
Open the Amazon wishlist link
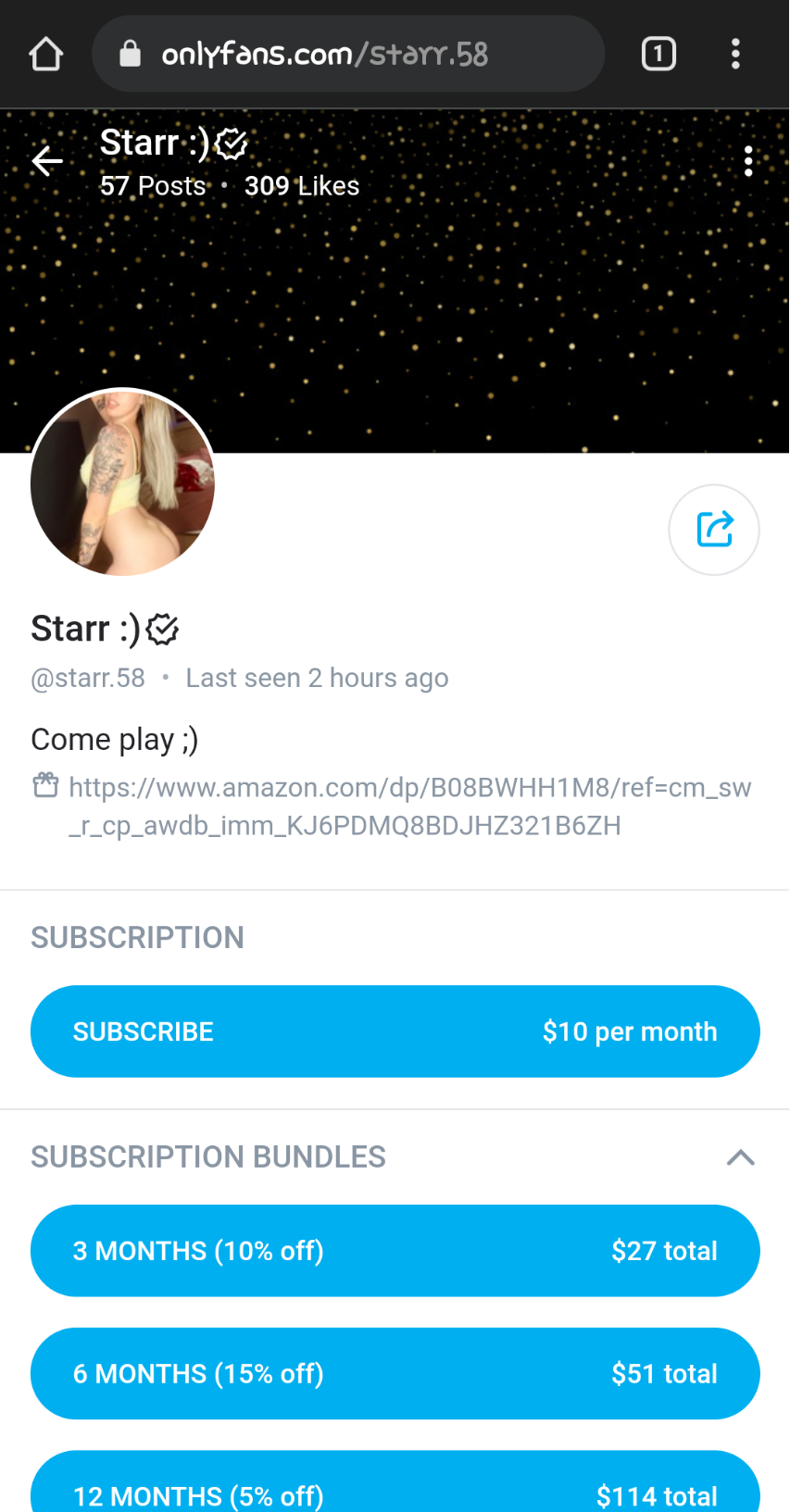pos(408,806)
